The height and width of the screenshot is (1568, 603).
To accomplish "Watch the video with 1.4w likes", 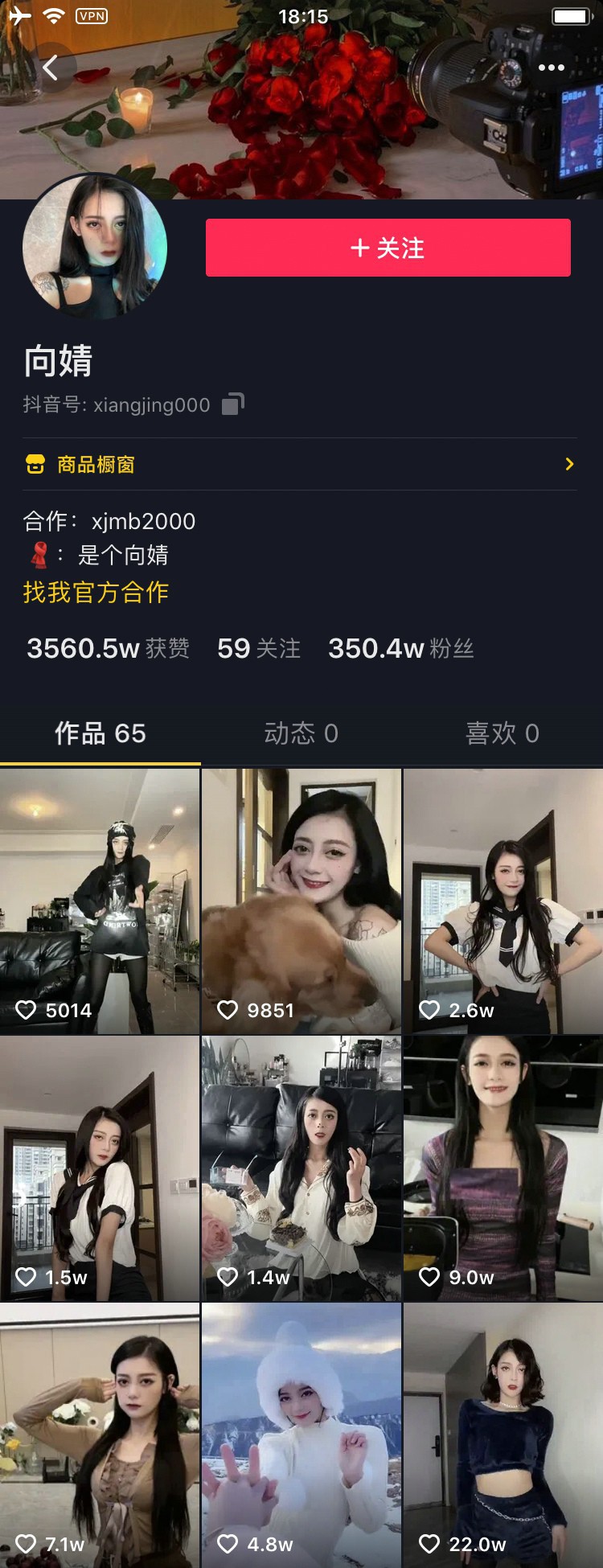I will 301,1168.
